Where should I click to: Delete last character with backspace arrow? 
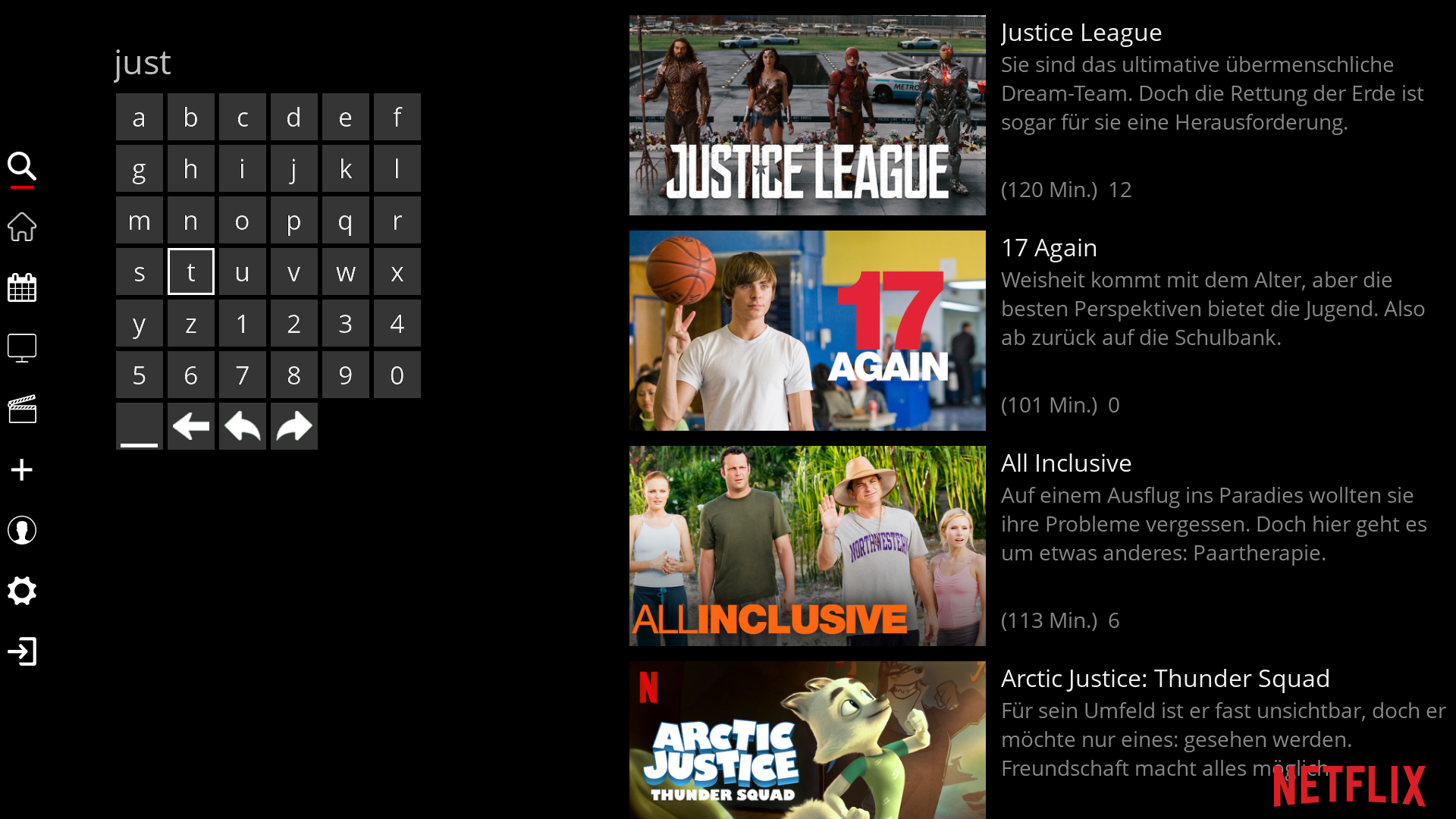tap(190, 426)
